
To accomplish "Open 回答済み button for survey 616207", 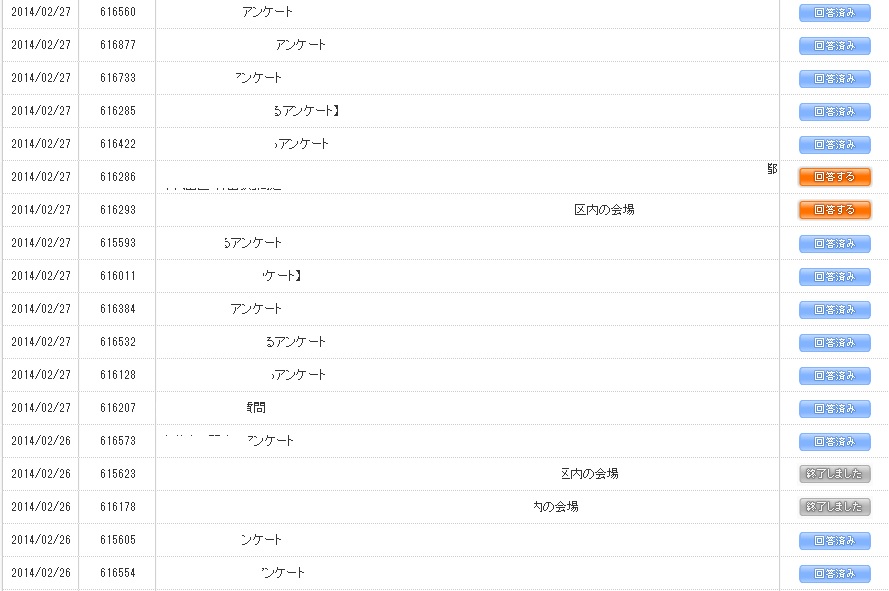I will [x=835, y=408].
